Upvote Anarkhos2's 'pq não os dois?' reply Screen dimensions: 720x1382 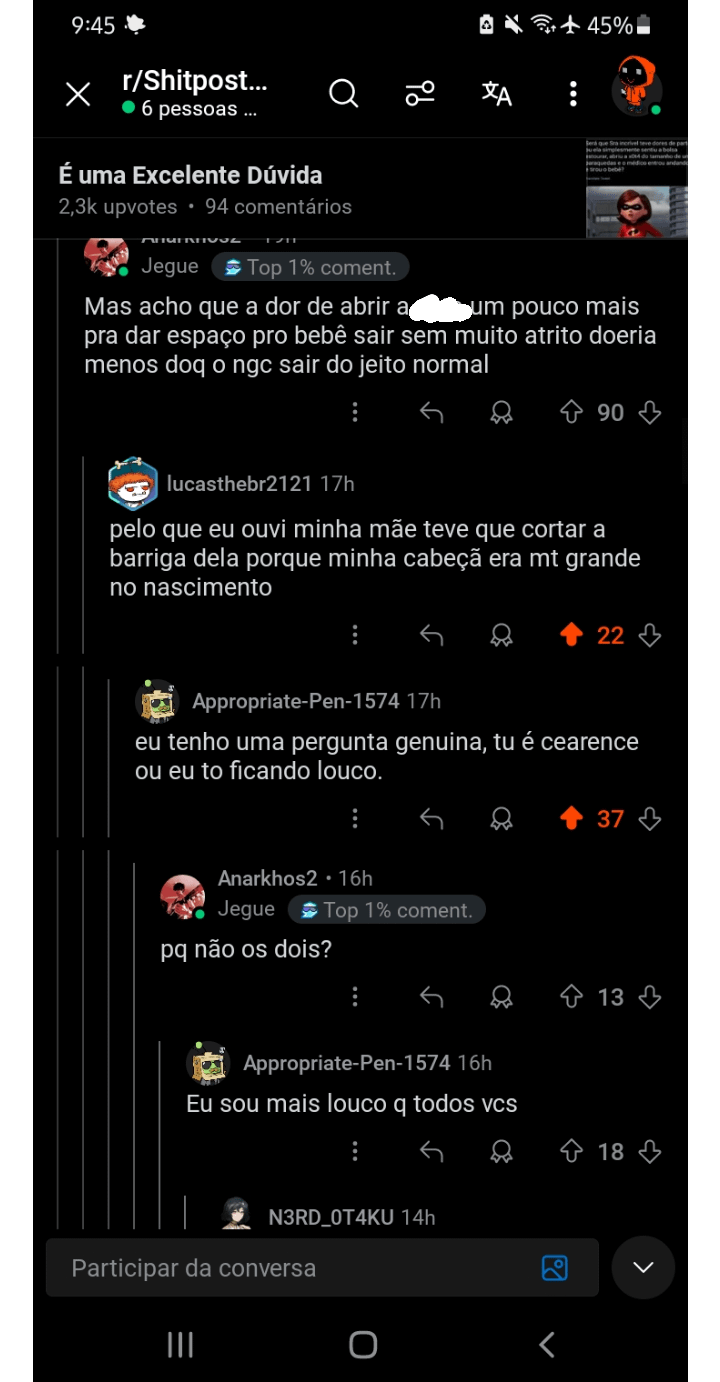(x=571, y=997)
